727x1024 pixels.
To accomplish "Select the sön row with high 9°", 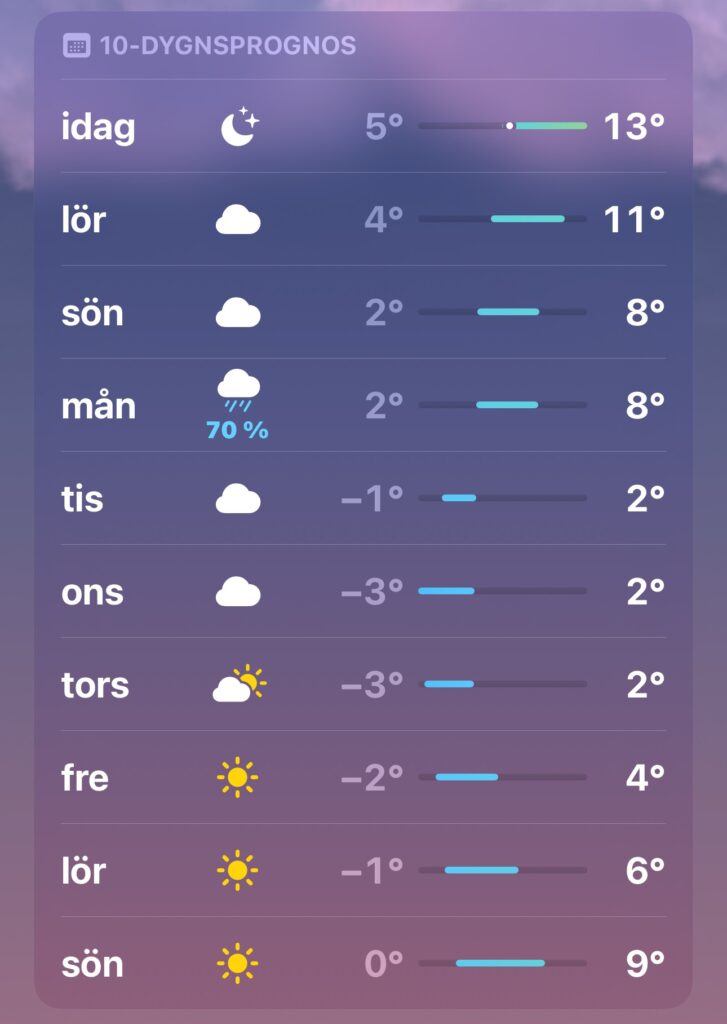I will click(x=363, y=963).
